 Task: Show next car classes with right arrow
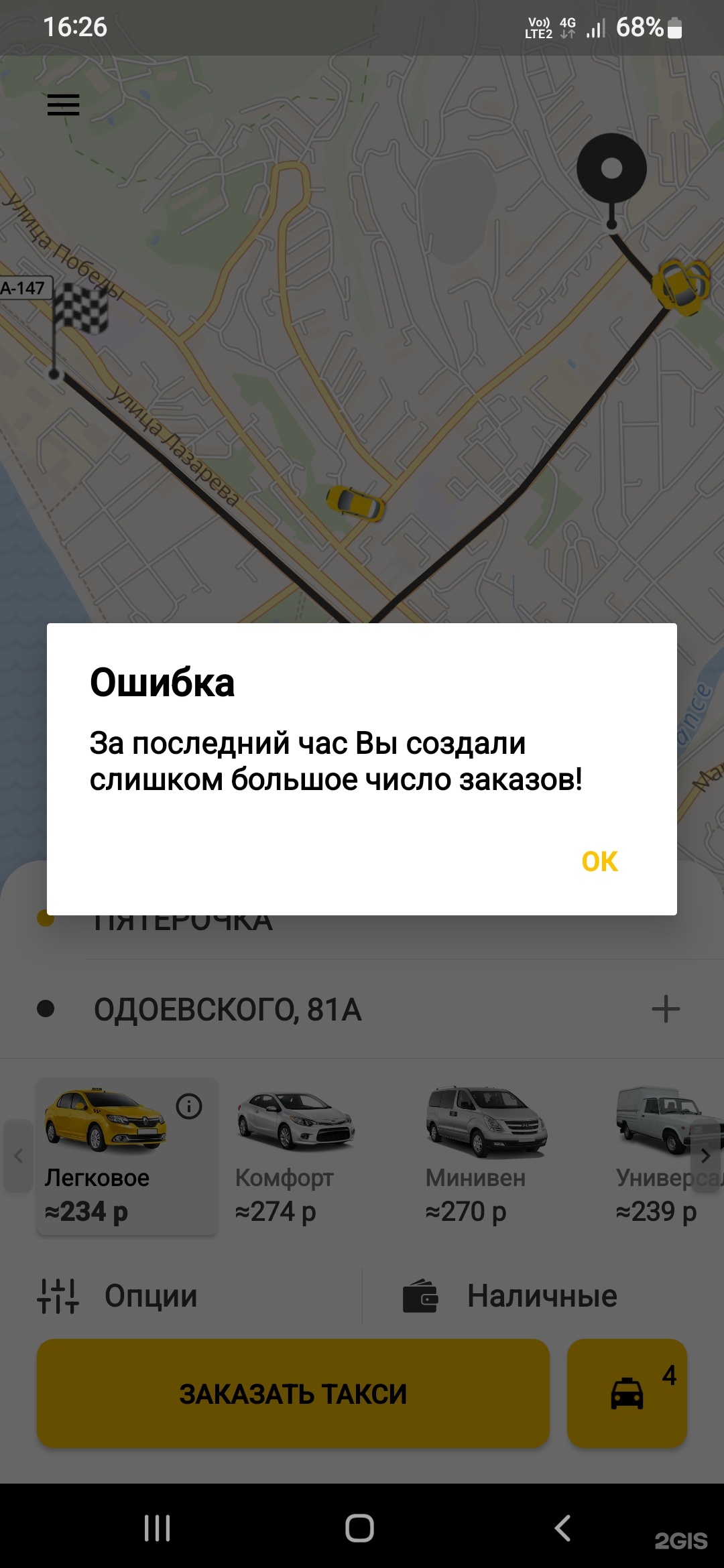tap(705, 1155)
